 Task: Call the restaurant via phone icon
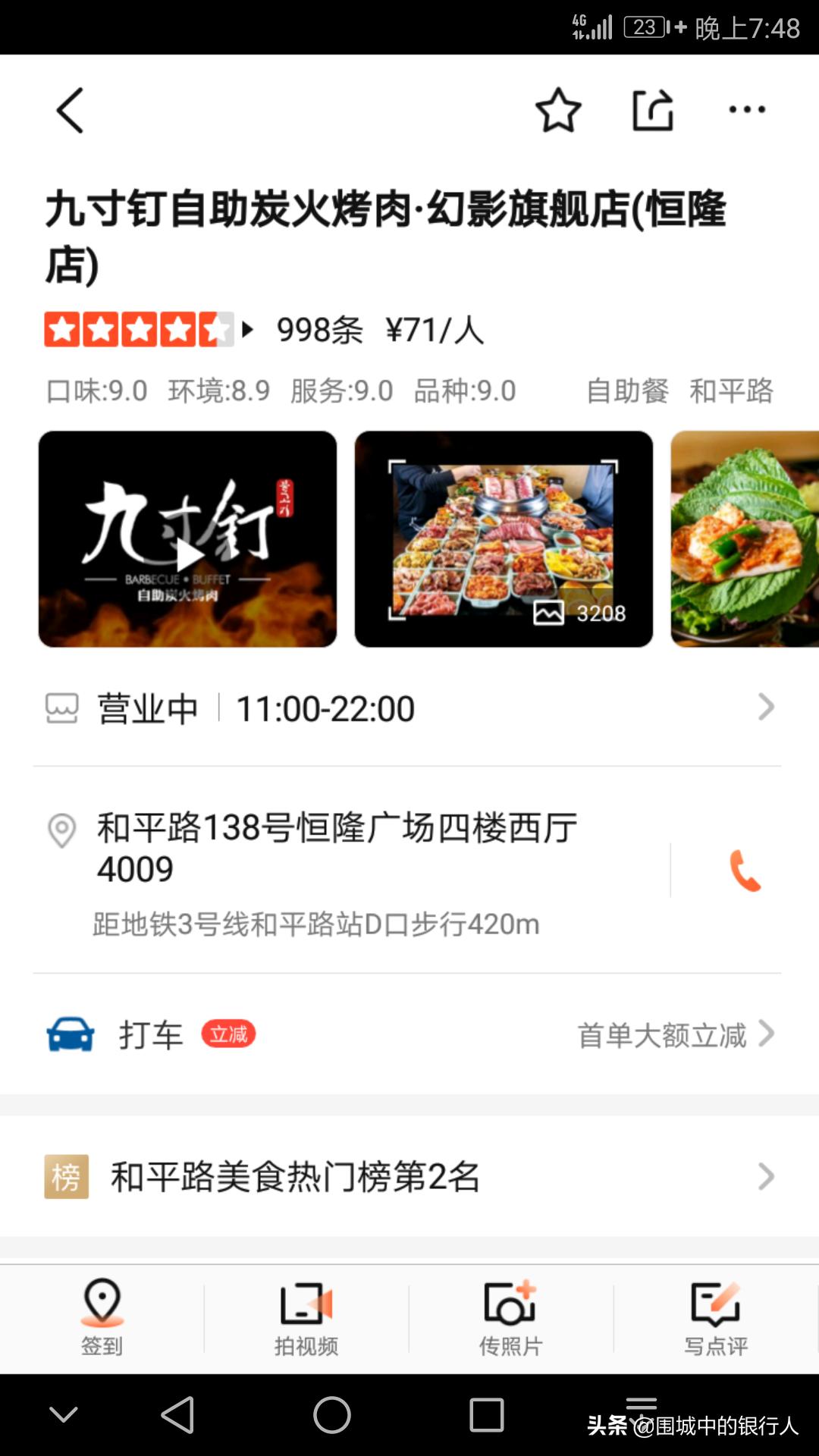(x=744, y=870)
